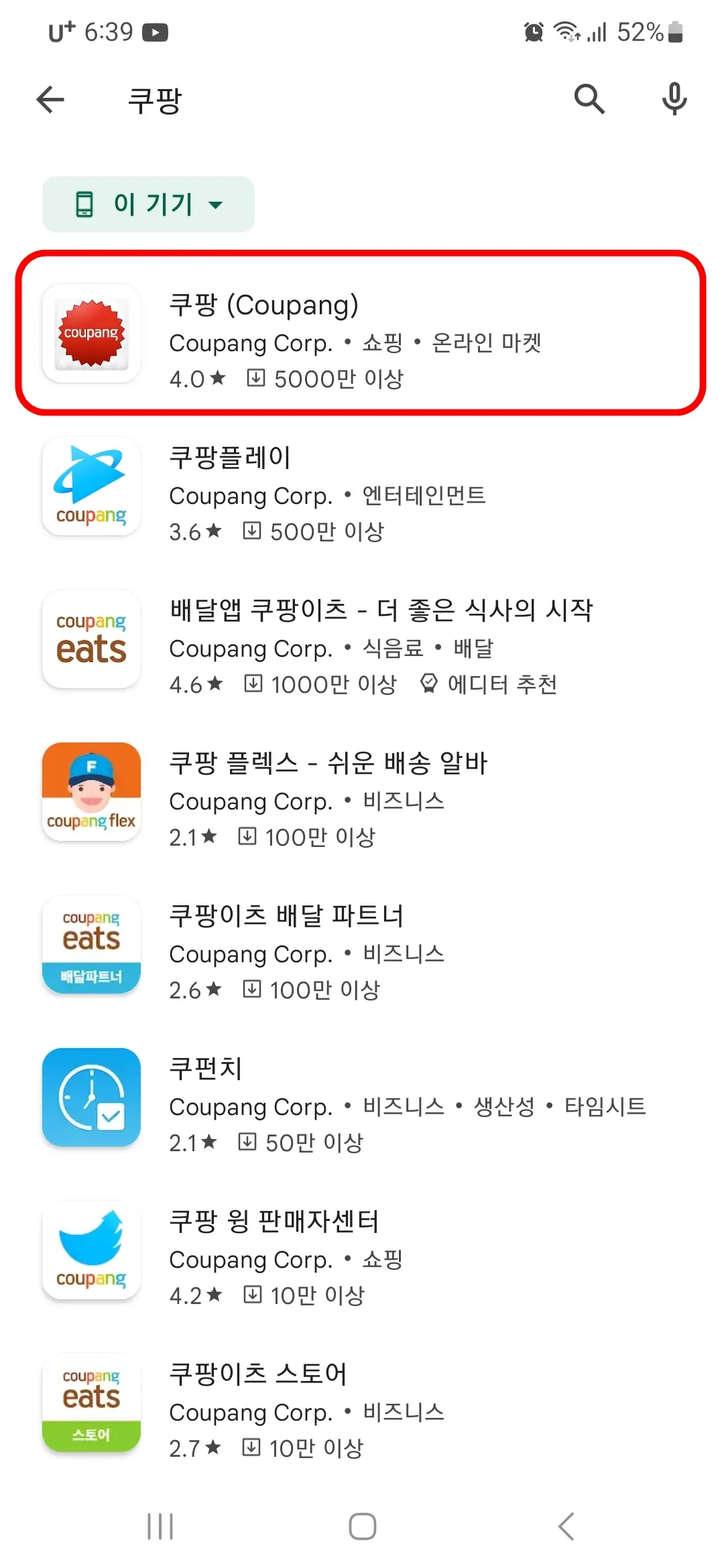The width and height of the screenshot is (724, 1568).
Task: Select the 쿠팡 윙 판매자센터 bird icon
Action: pyautogui.click(x=91, y=1250)
